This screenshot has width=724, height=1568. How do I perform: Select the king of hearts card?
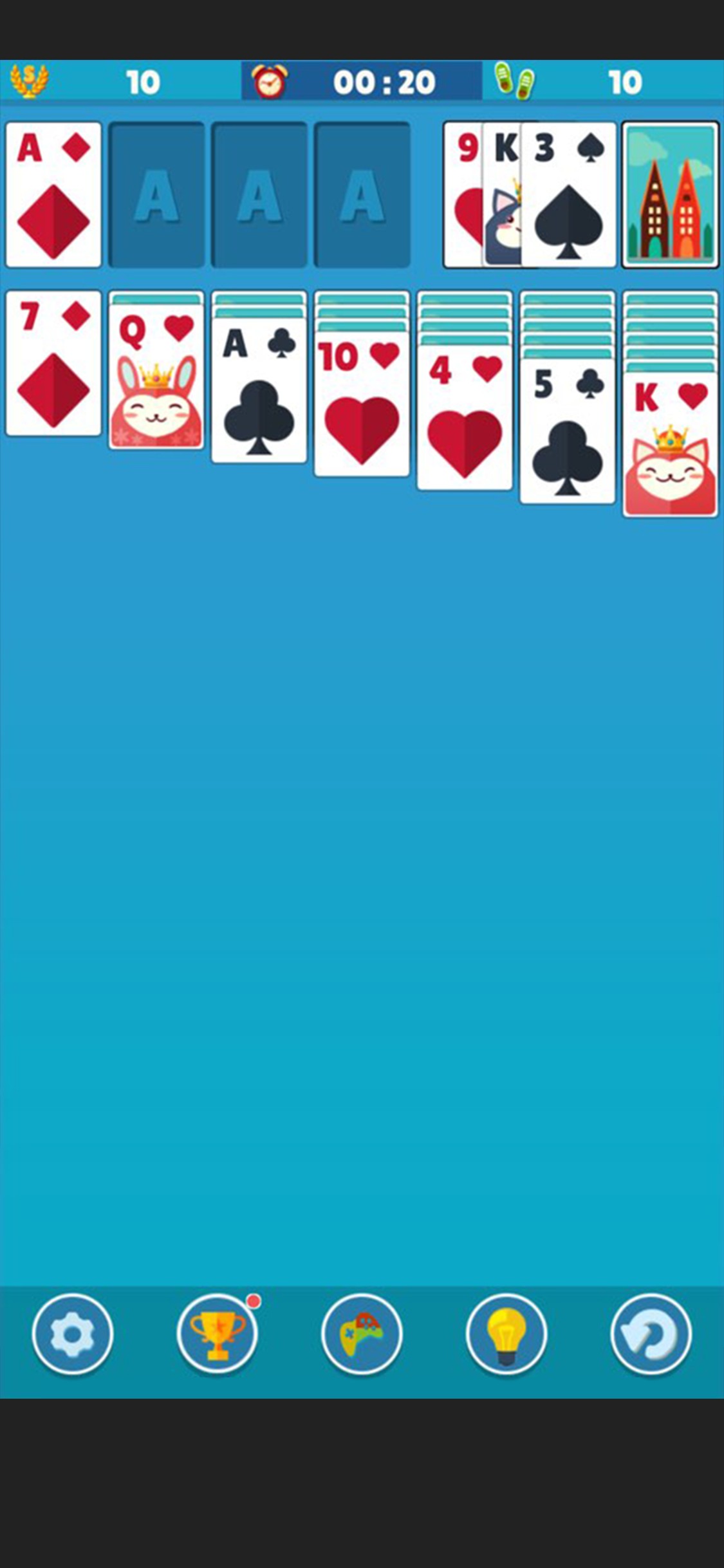point(670,444)
